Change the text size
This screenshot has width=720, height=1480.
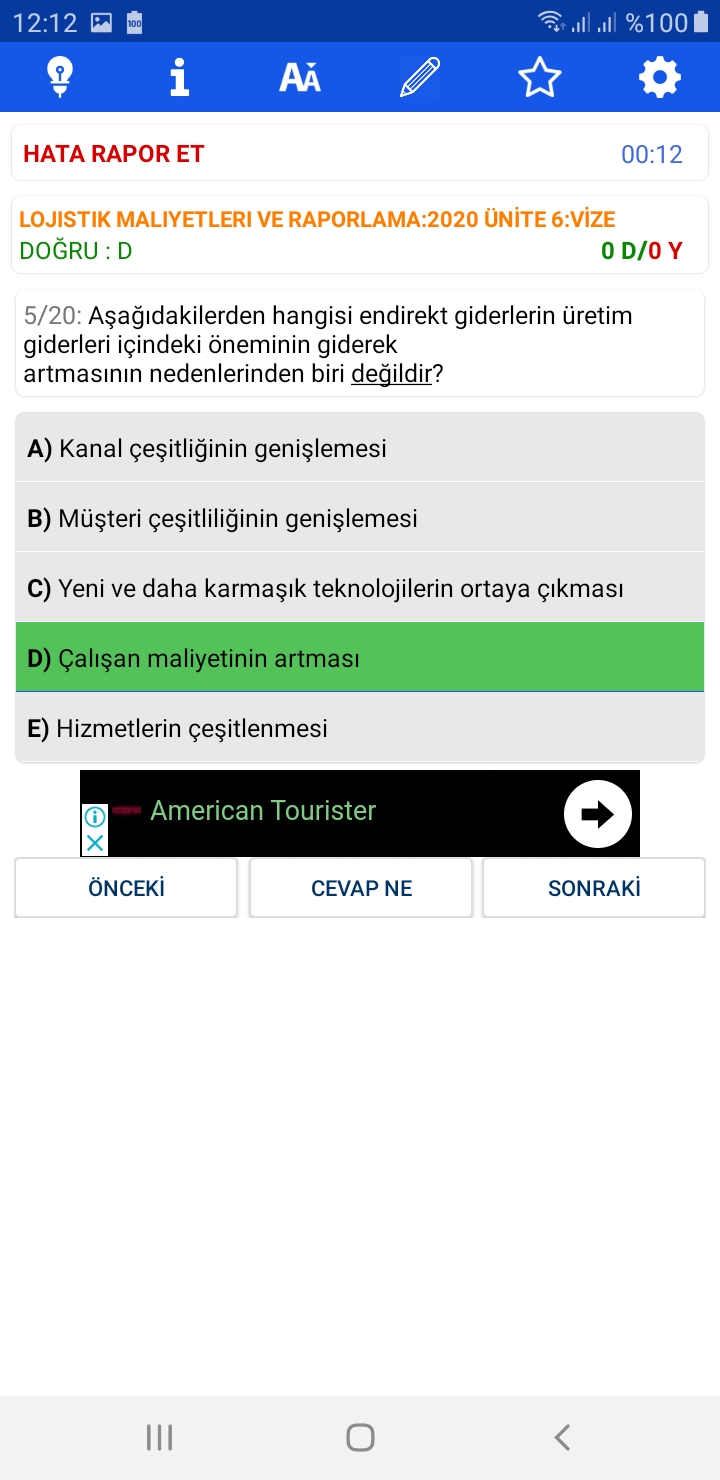pyautogui.click(x=300, y=77)
